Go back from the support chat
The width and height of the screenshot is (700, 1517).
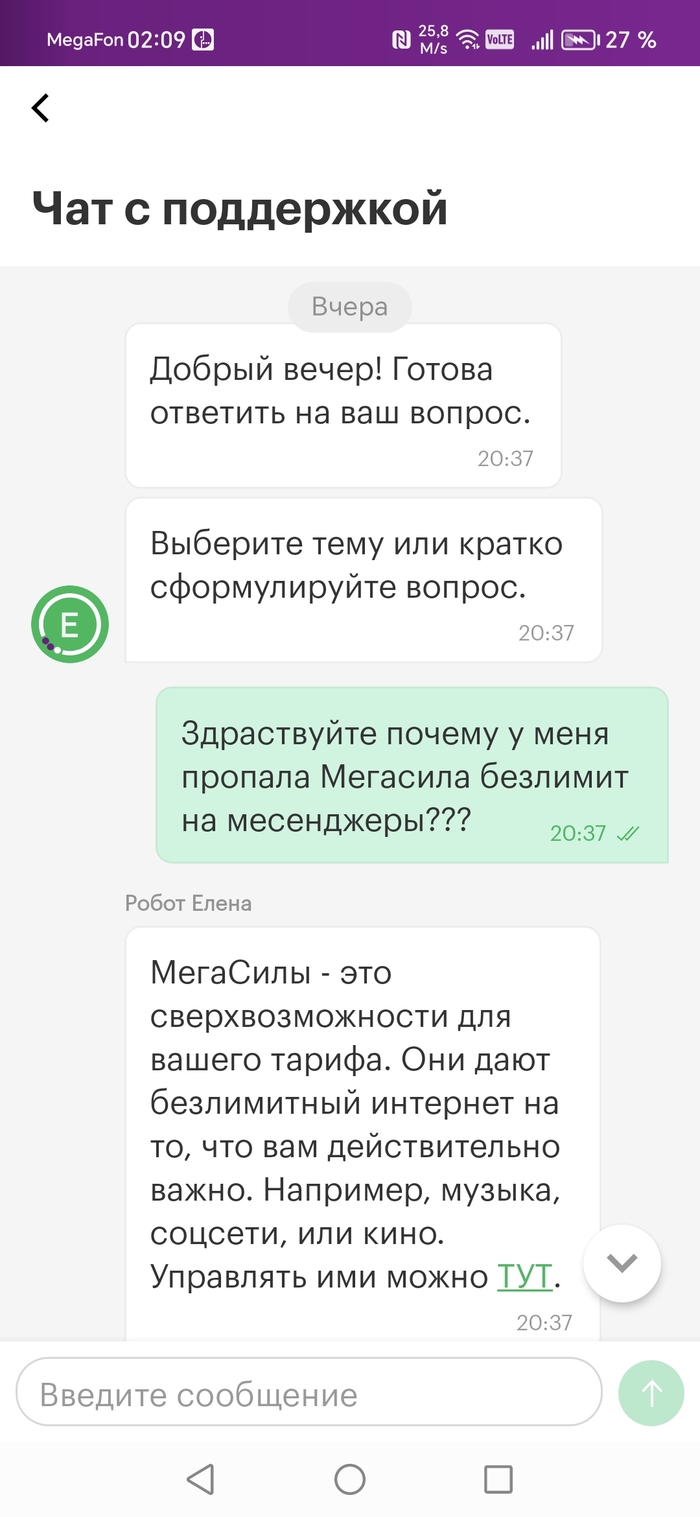(41, 108)
